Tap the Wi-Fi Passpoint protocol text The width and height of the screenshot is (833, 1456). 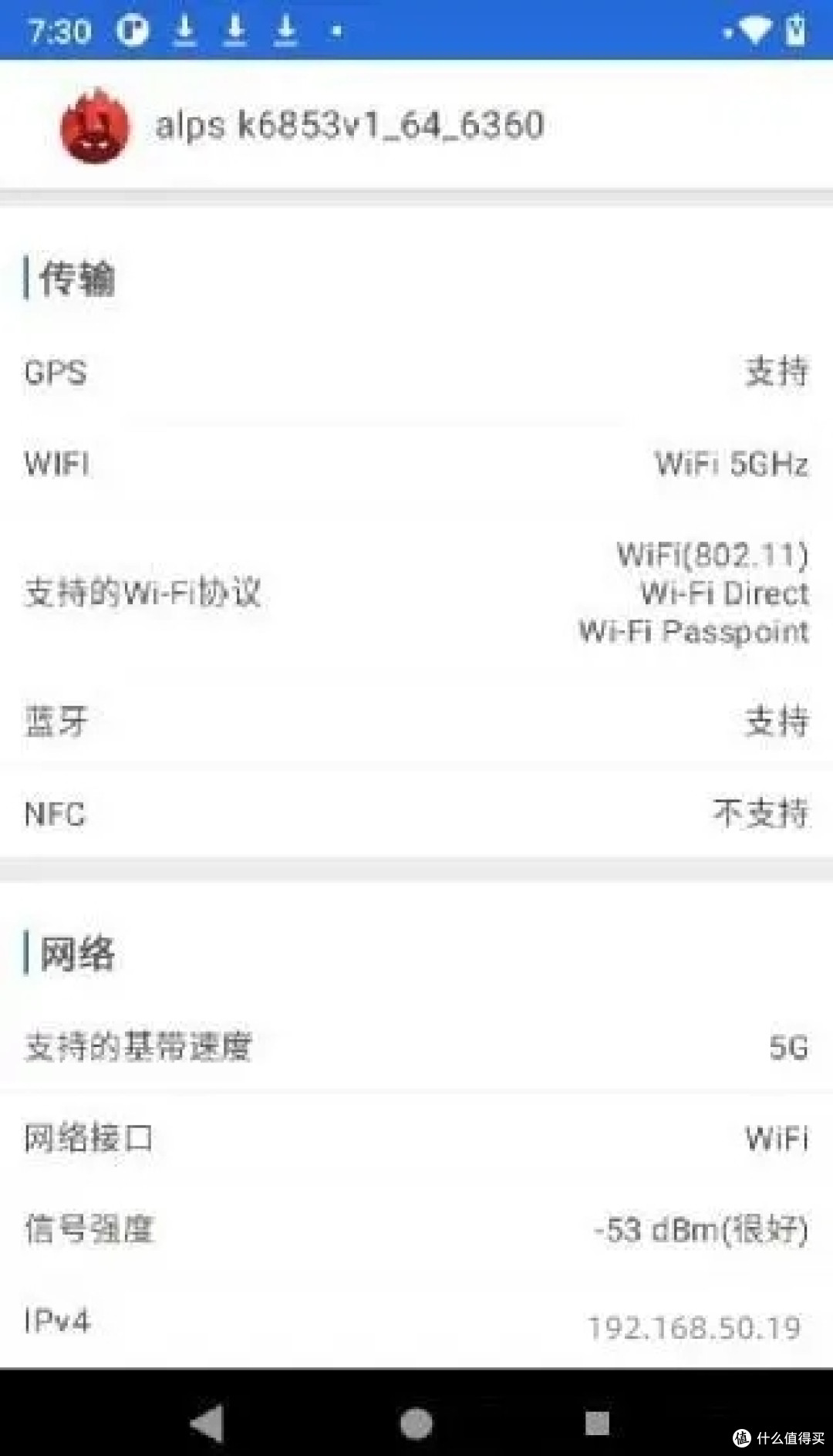[x=690, y=633]
